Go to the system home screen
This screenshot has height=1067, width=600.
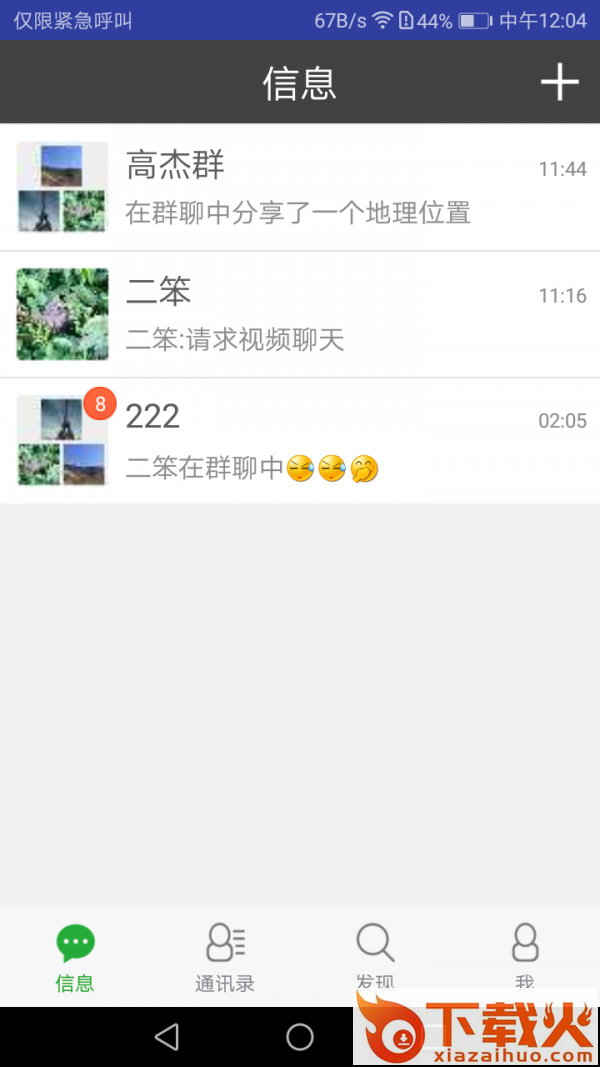(x=300, y=1037)
